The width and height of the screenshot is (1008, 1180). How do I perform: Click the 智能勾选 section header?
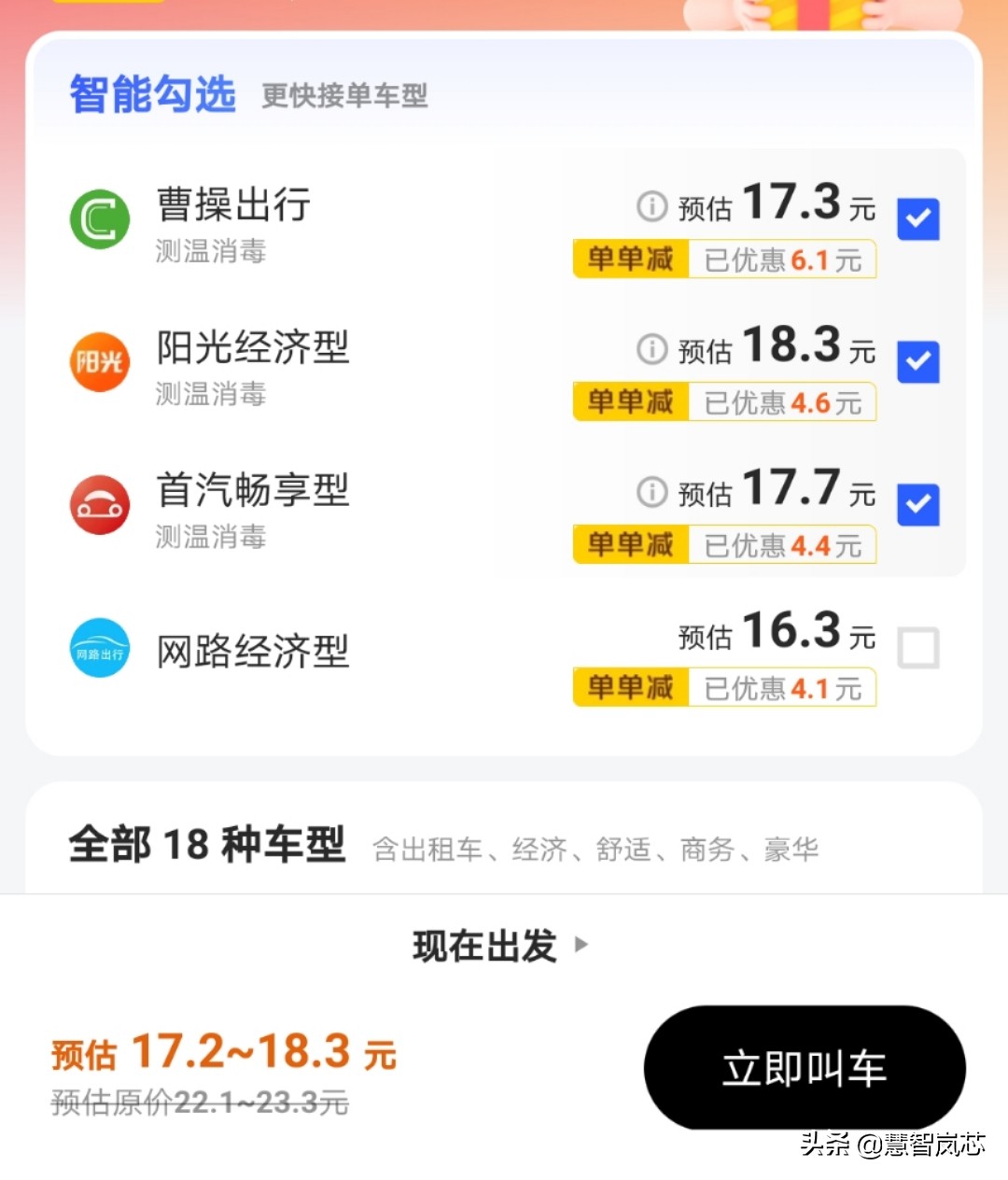coord(152,93)
